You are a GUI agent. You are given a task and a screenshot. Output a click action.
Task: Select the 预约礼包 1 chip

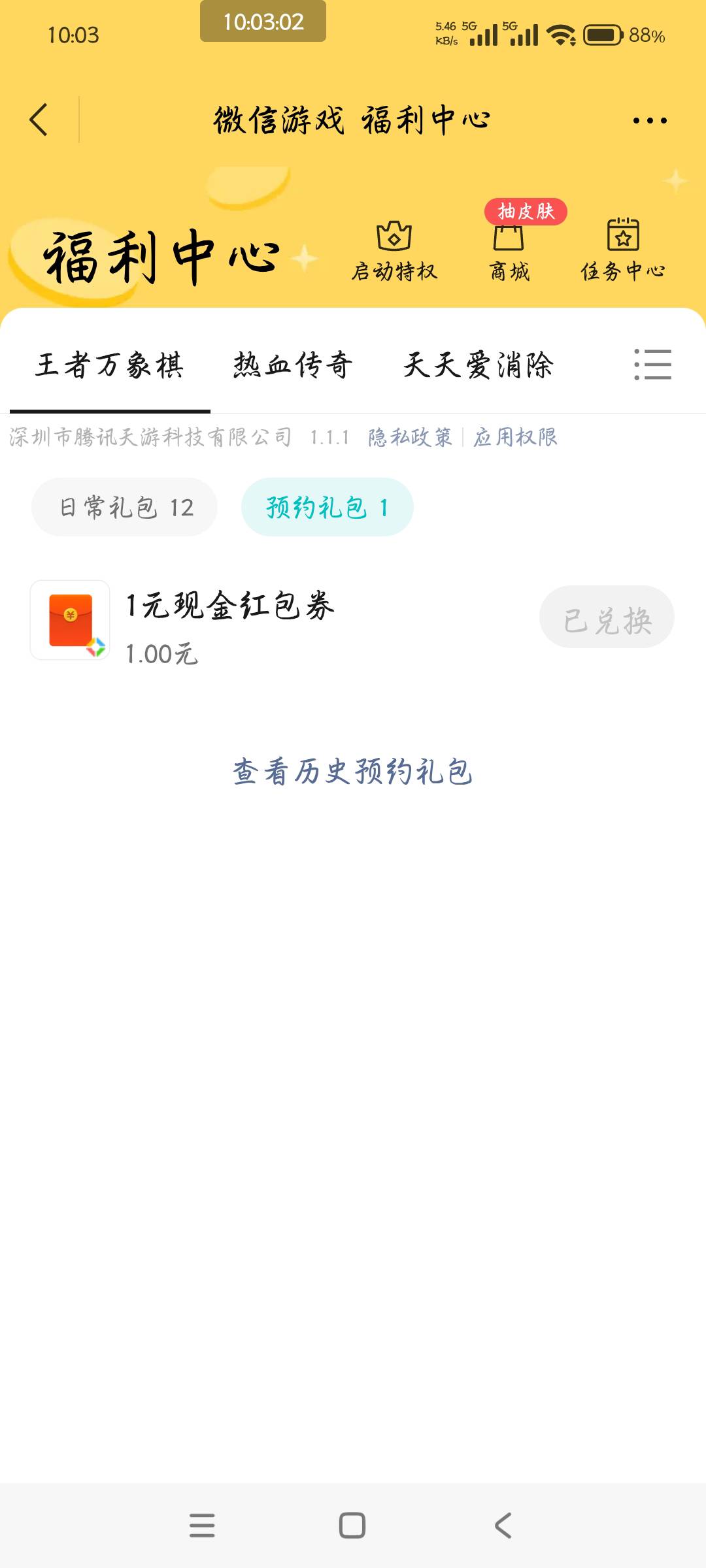pyautogui.click(x=328, y=507)
